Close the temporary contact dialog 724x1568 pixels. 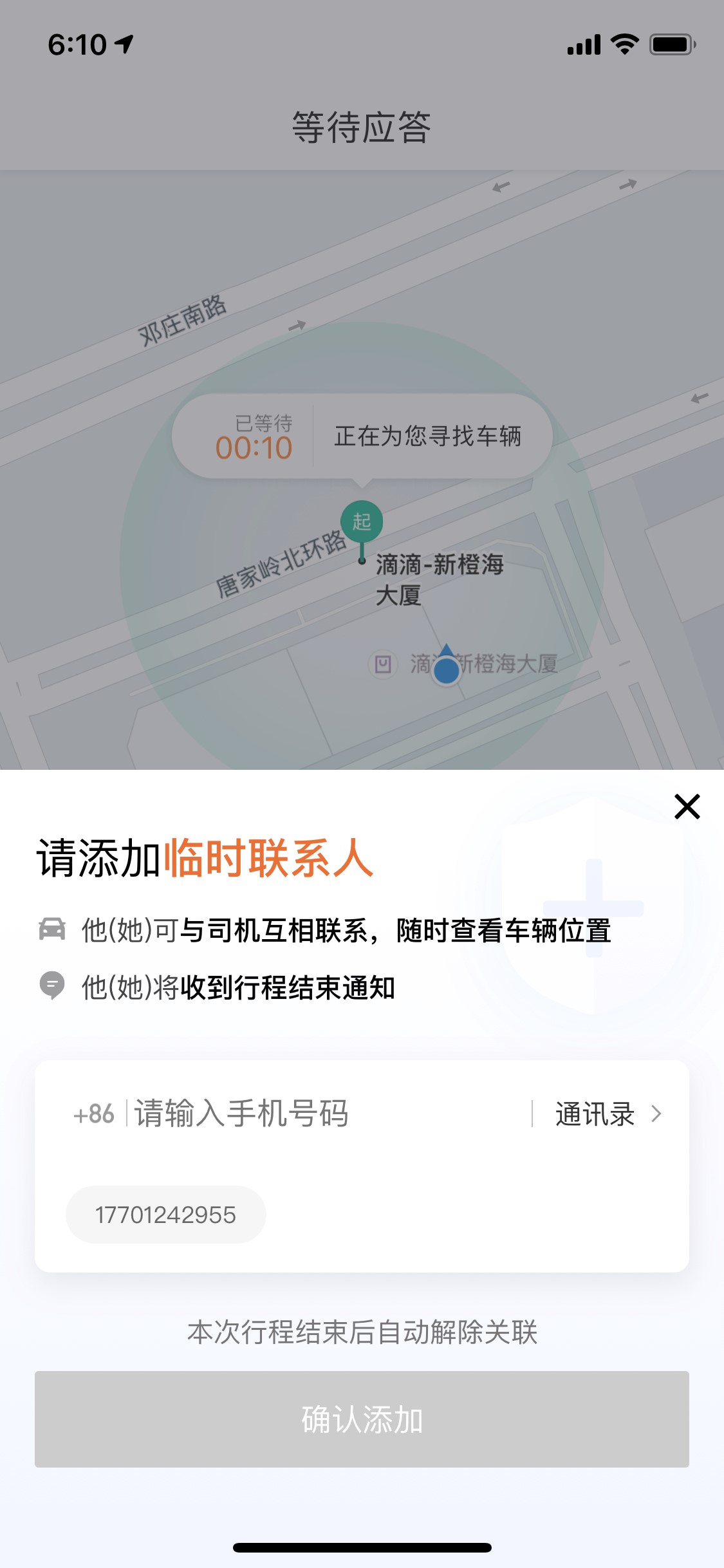pyautogui.click(x=687, y=806)
